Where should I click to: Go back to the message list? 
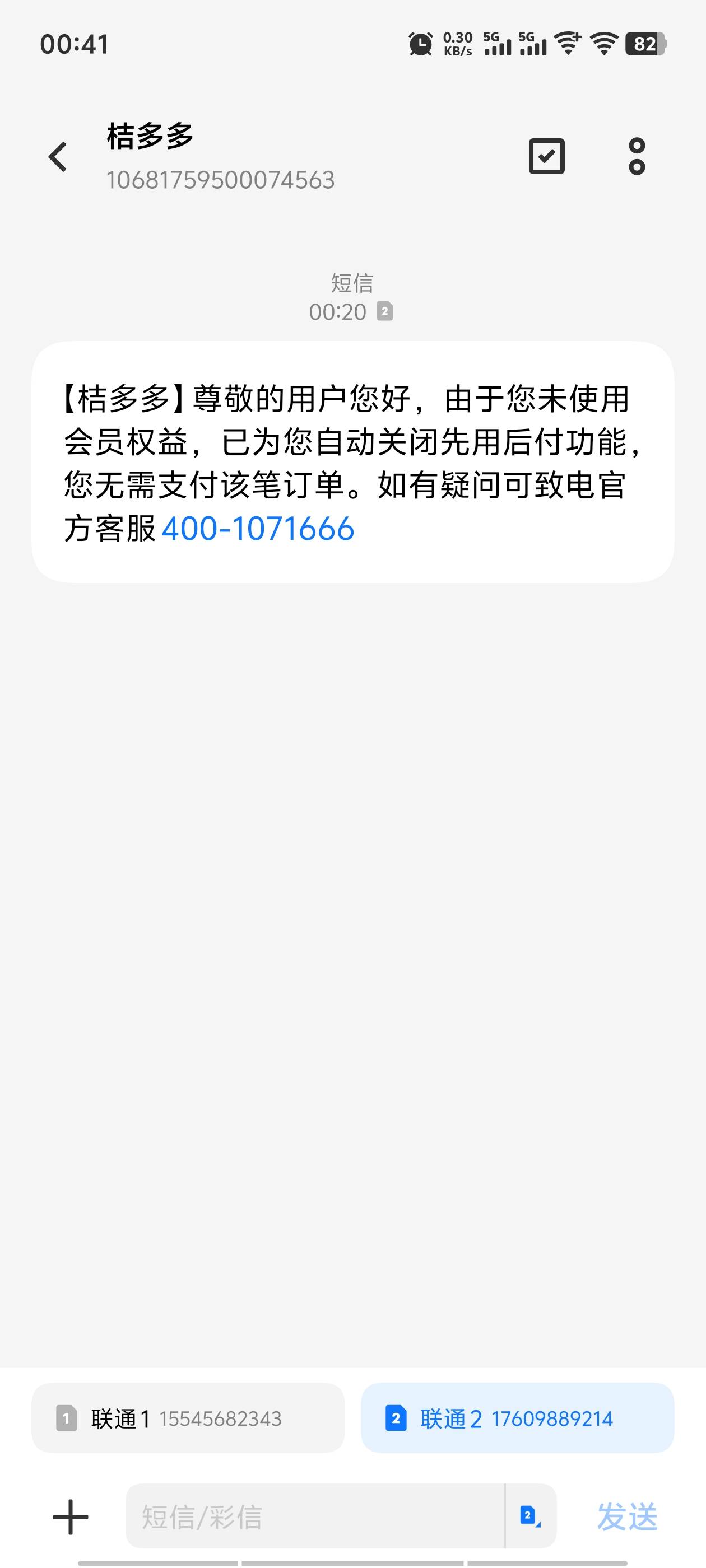tap(58, 157)
